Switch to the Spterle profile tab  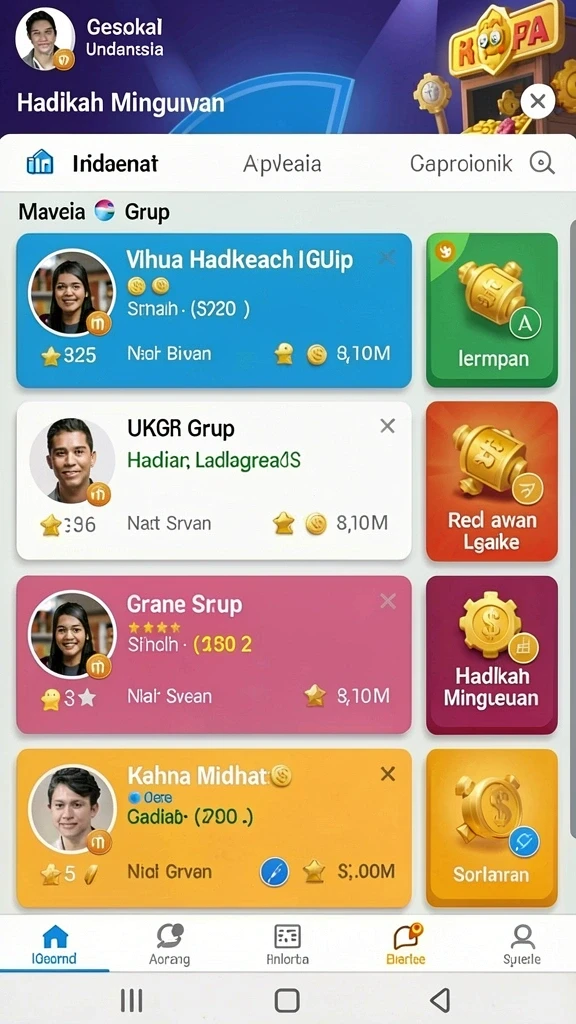pos(522,945)
